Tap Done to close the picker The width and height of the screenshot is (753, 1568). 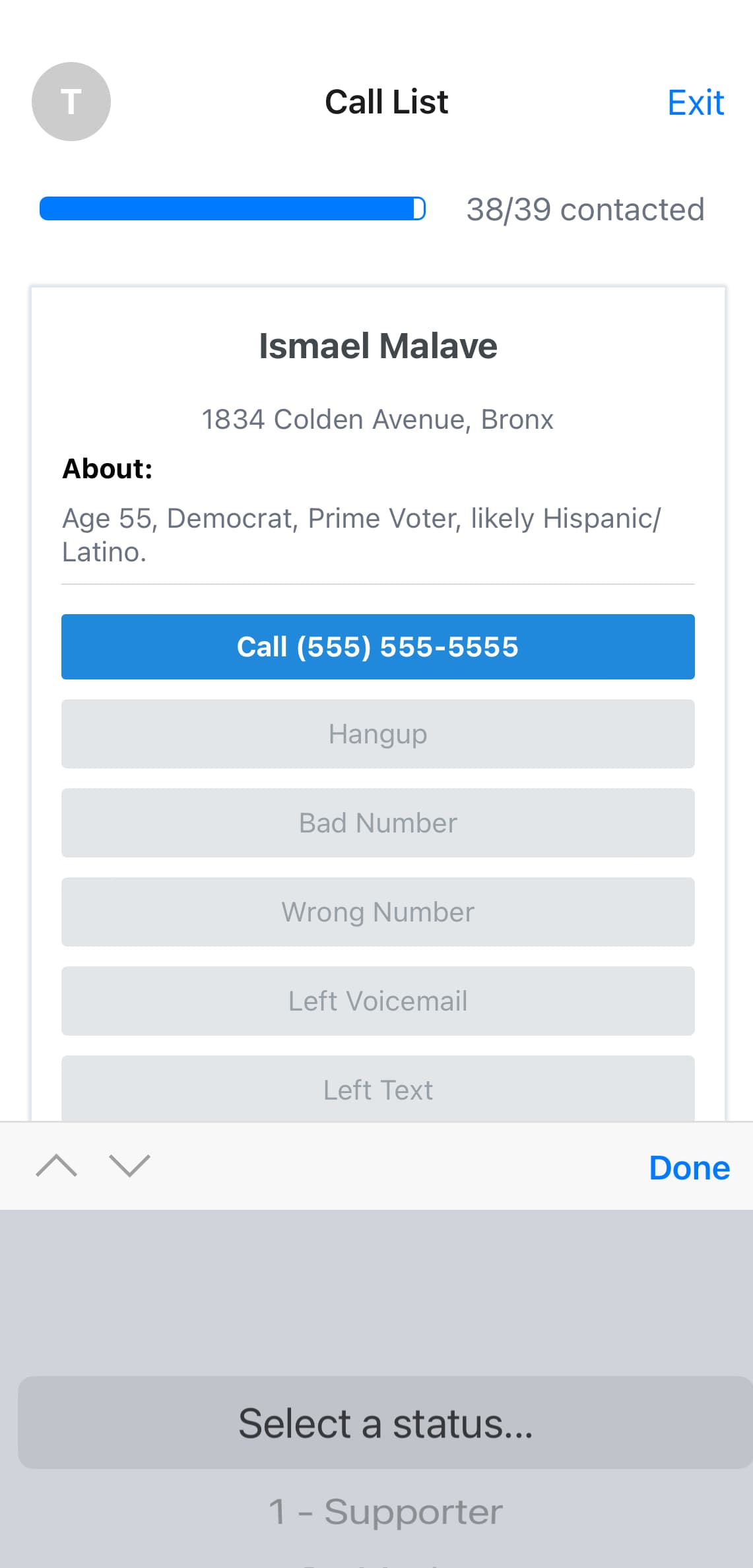[689, 1168]
